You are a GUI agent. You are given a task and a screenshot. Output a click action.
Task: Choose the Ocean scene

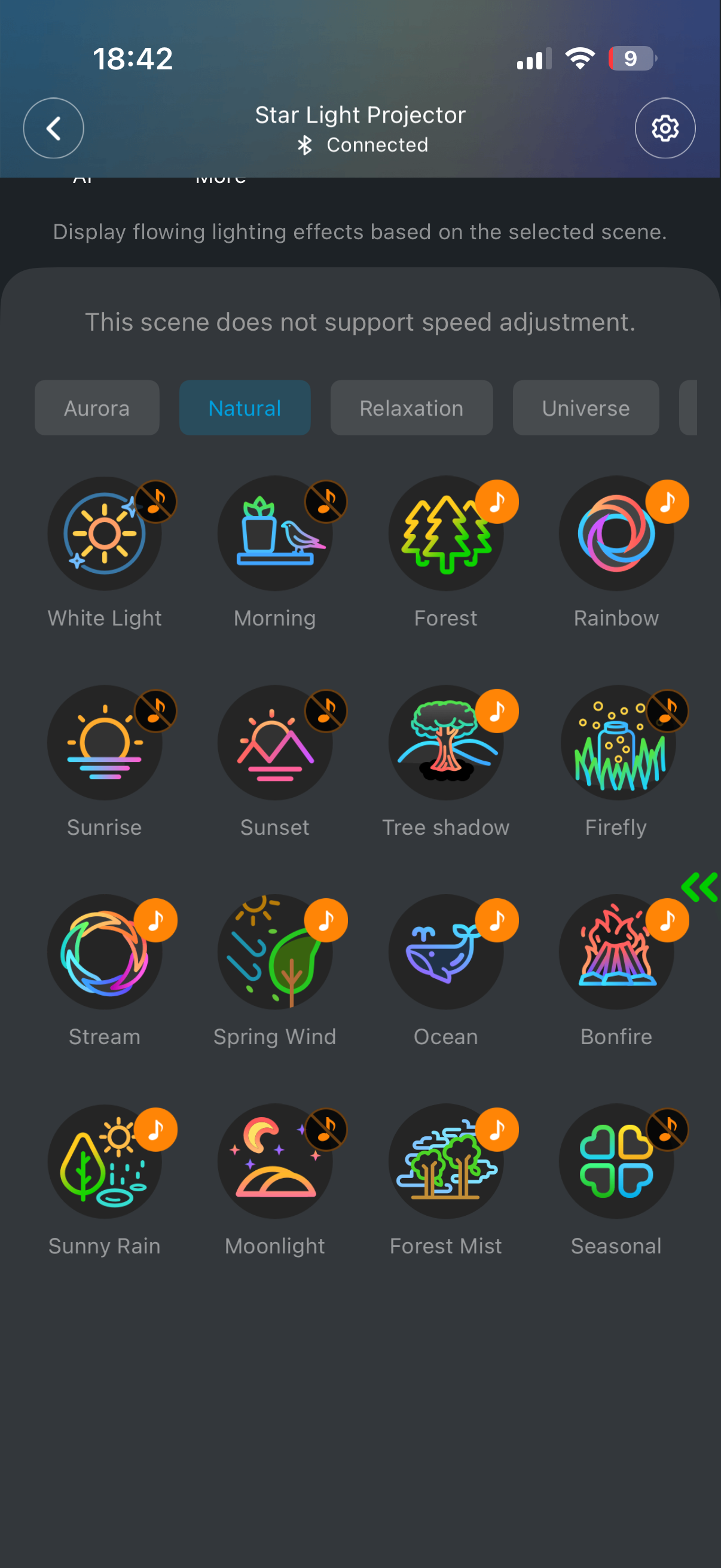click(446, 952)
